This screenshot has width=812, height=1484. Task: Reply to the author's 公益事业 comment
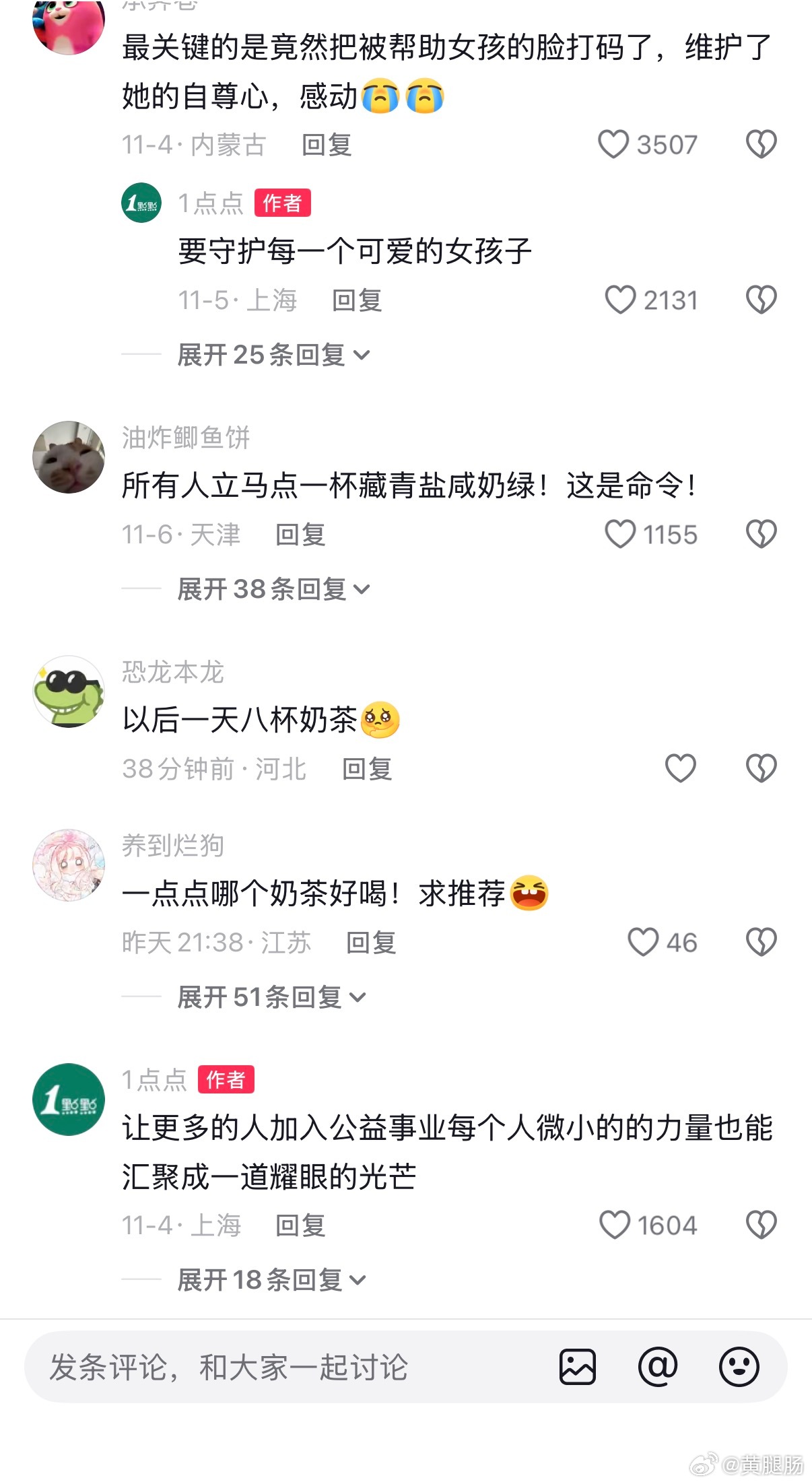[300, 1225]
